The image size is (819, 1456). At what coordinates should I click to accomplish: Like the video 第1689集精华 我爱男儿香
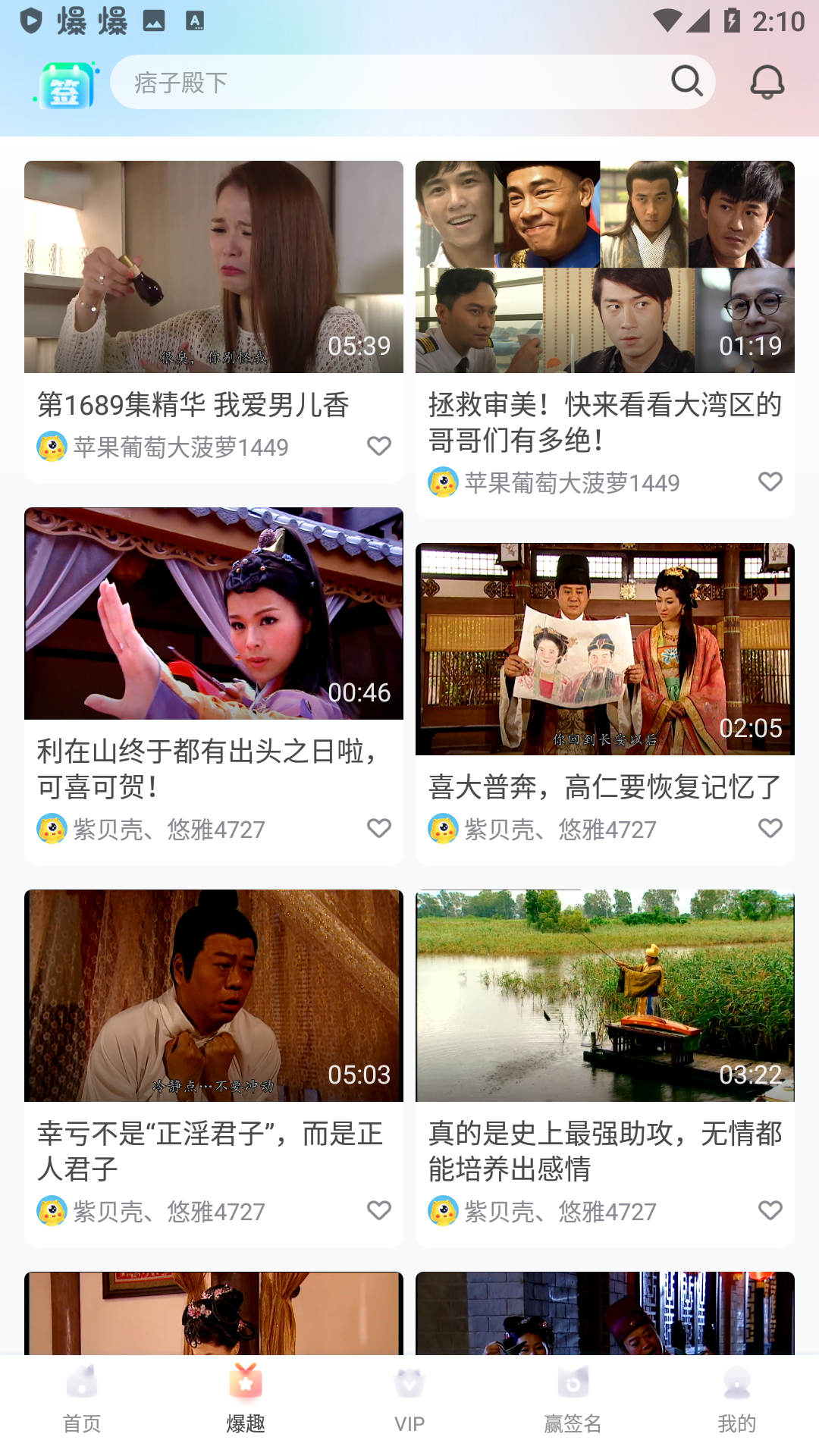(x=379, y=446)
